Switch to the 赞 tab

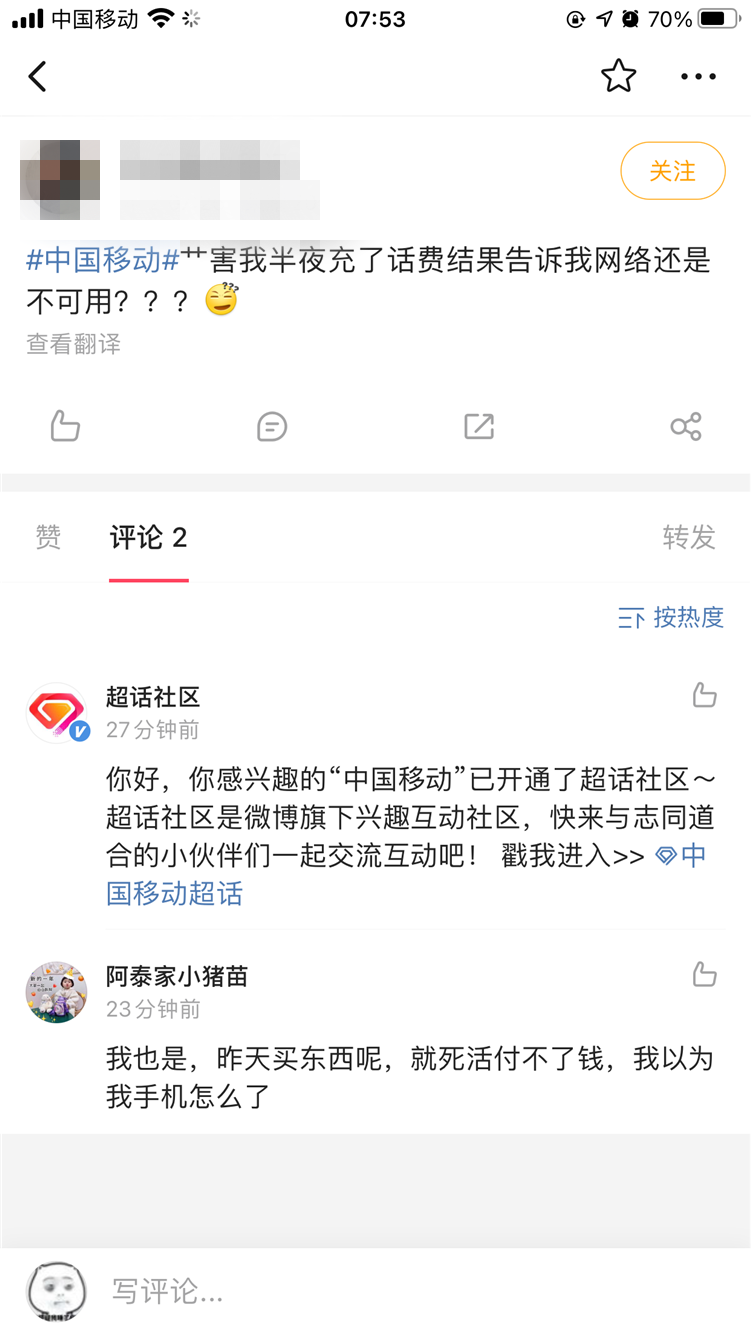[x=48, y=538]
